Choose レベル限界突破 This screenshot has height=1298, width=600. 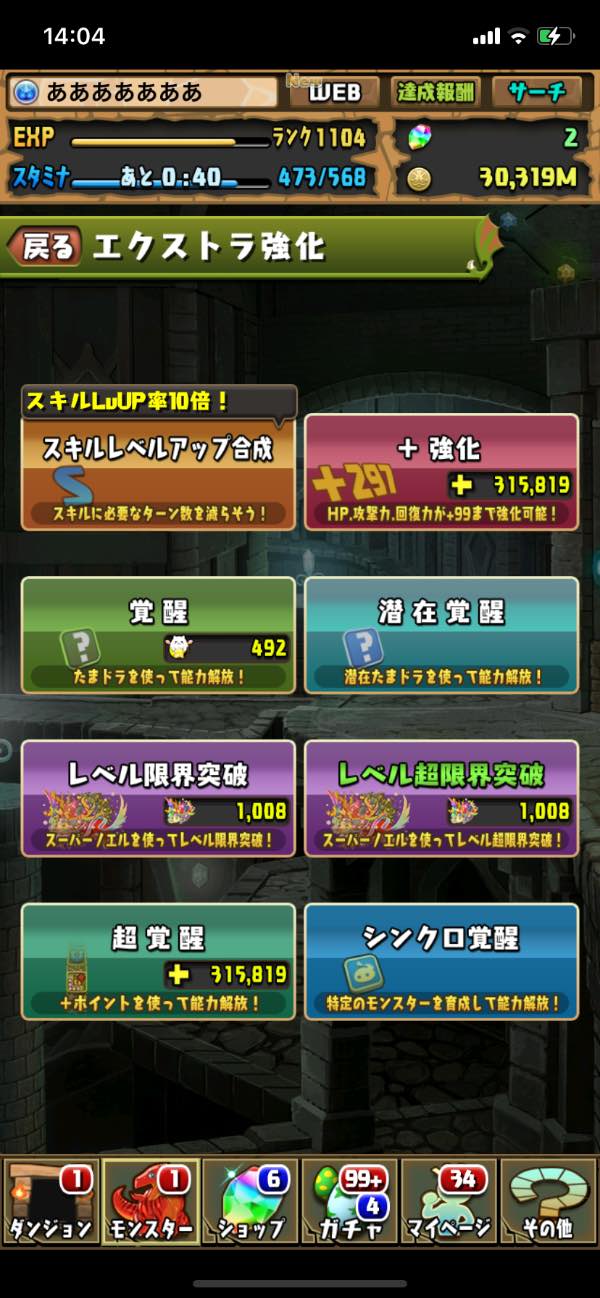point(158,799)
